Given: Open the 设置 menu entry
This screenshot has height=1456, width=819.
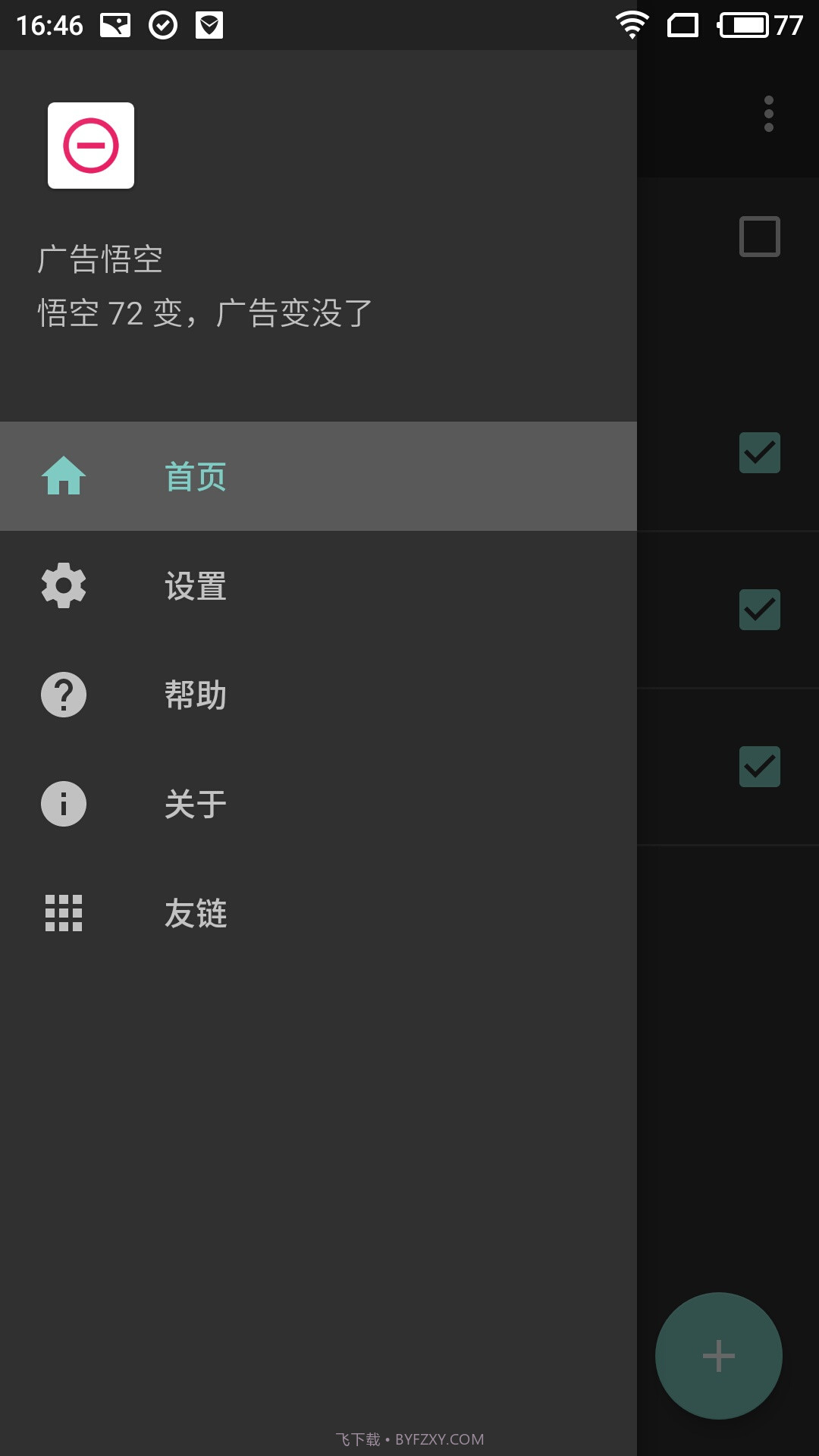Looking at the screenshot, I should (x=196, y=585).
